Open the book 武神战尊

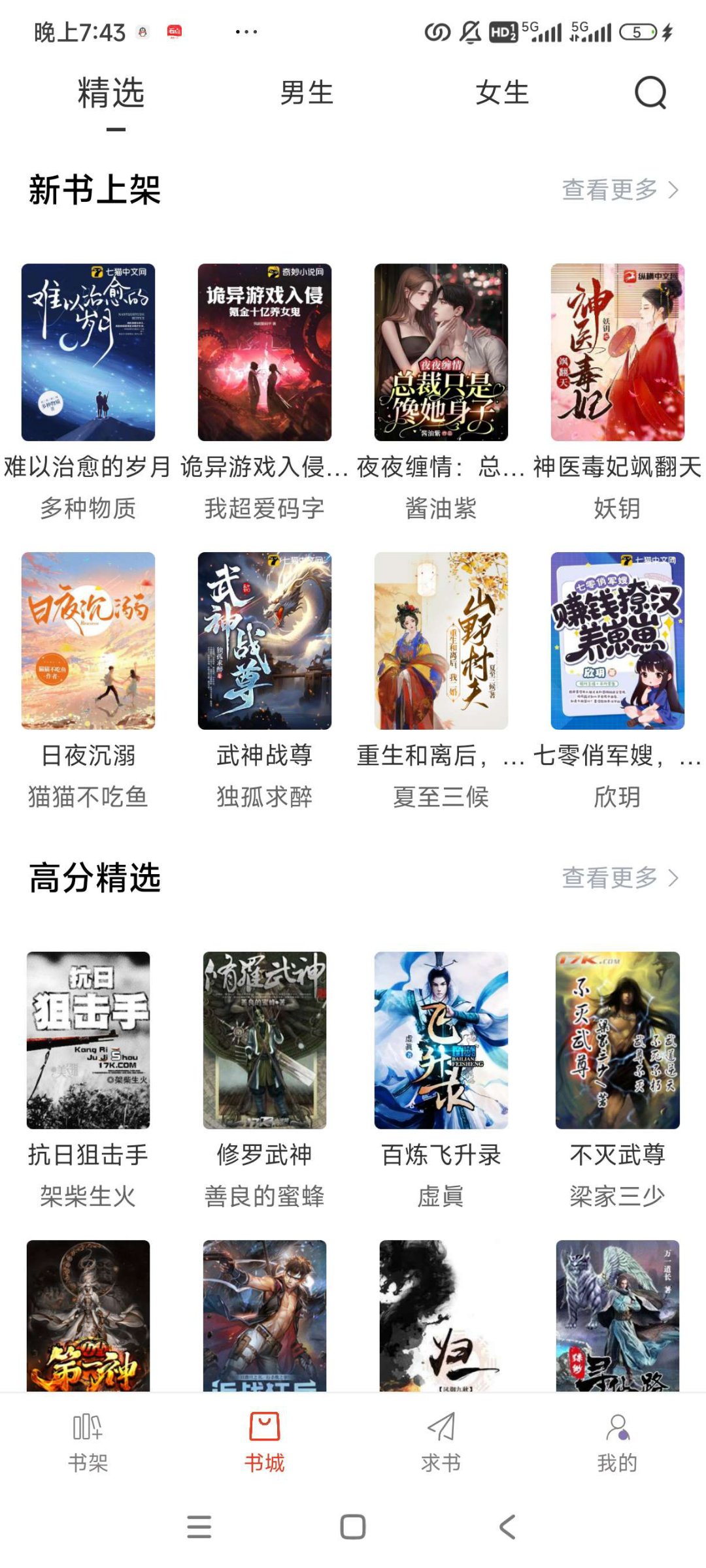265,641
